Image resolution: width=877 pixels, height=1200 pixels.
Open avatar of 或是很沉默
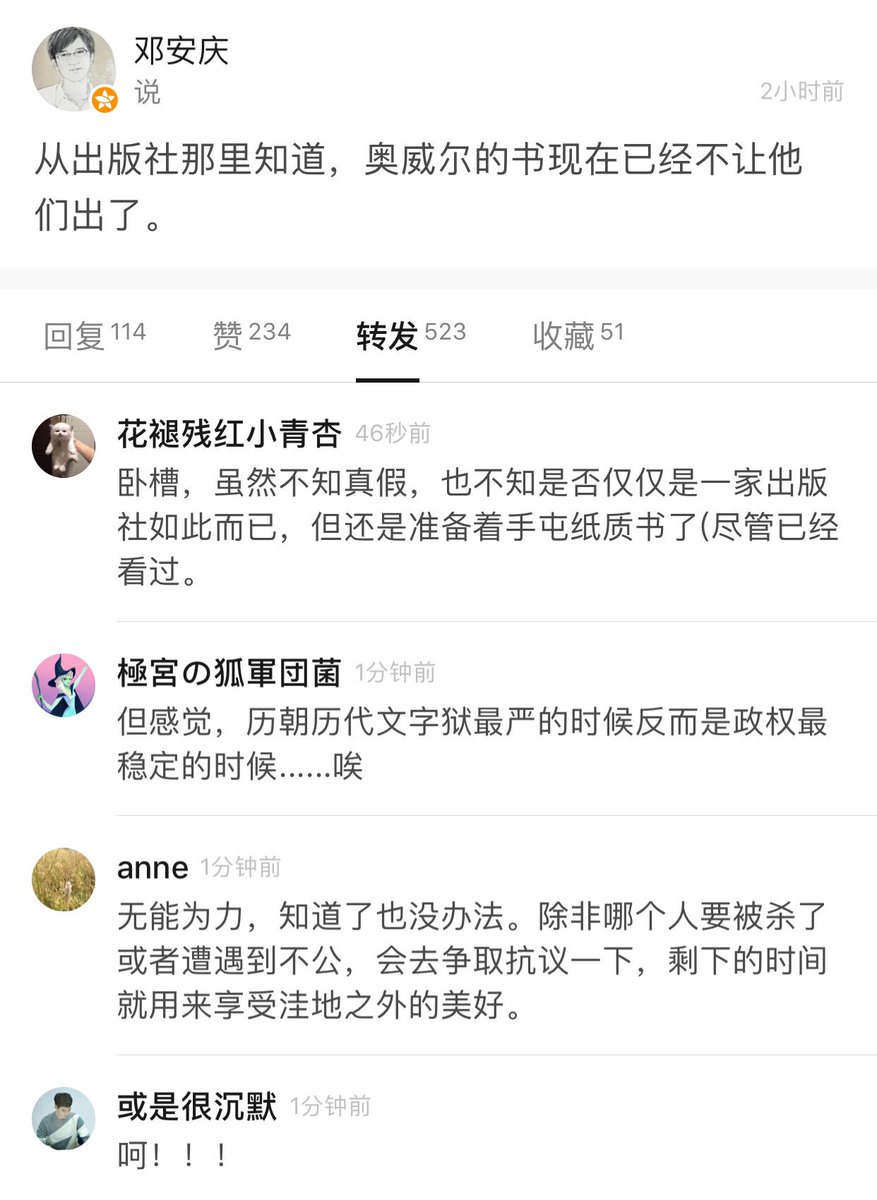pos(64,1118)
